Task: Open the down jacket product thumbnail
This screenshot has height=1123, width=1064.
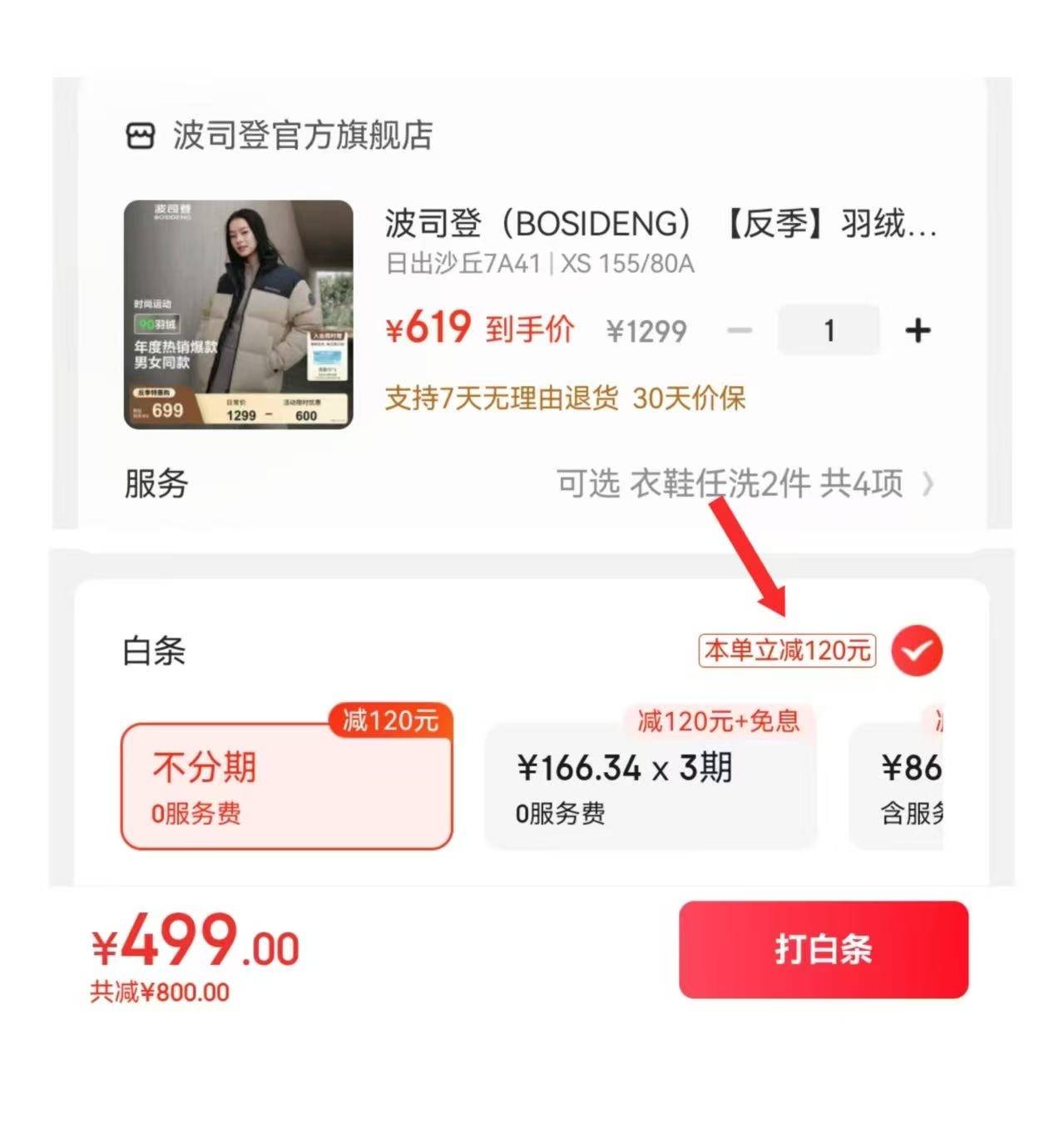Action: 238,314
